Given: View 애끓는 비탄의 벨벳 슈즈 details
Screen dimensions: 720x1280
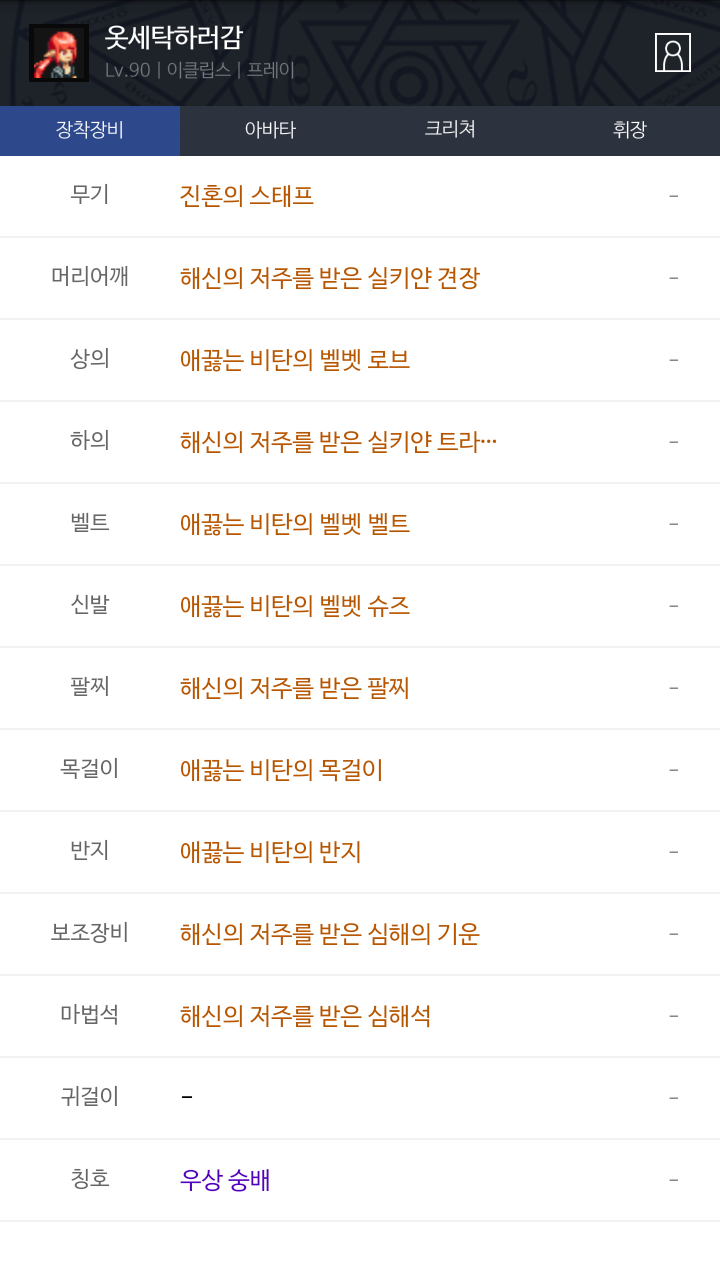Looking at the screenshot, I should click(295, 606).
